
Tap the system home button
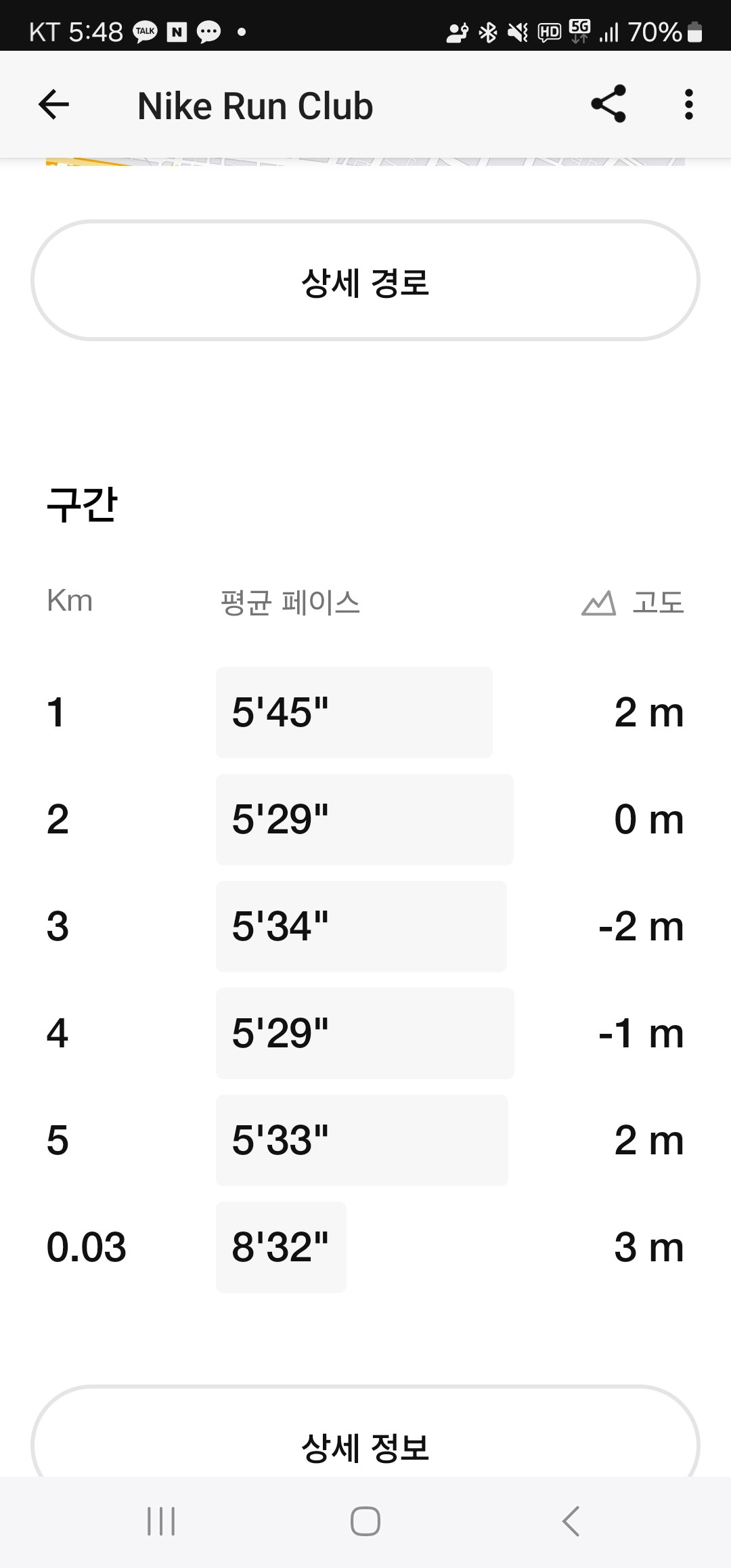(x=365, y=1521)
